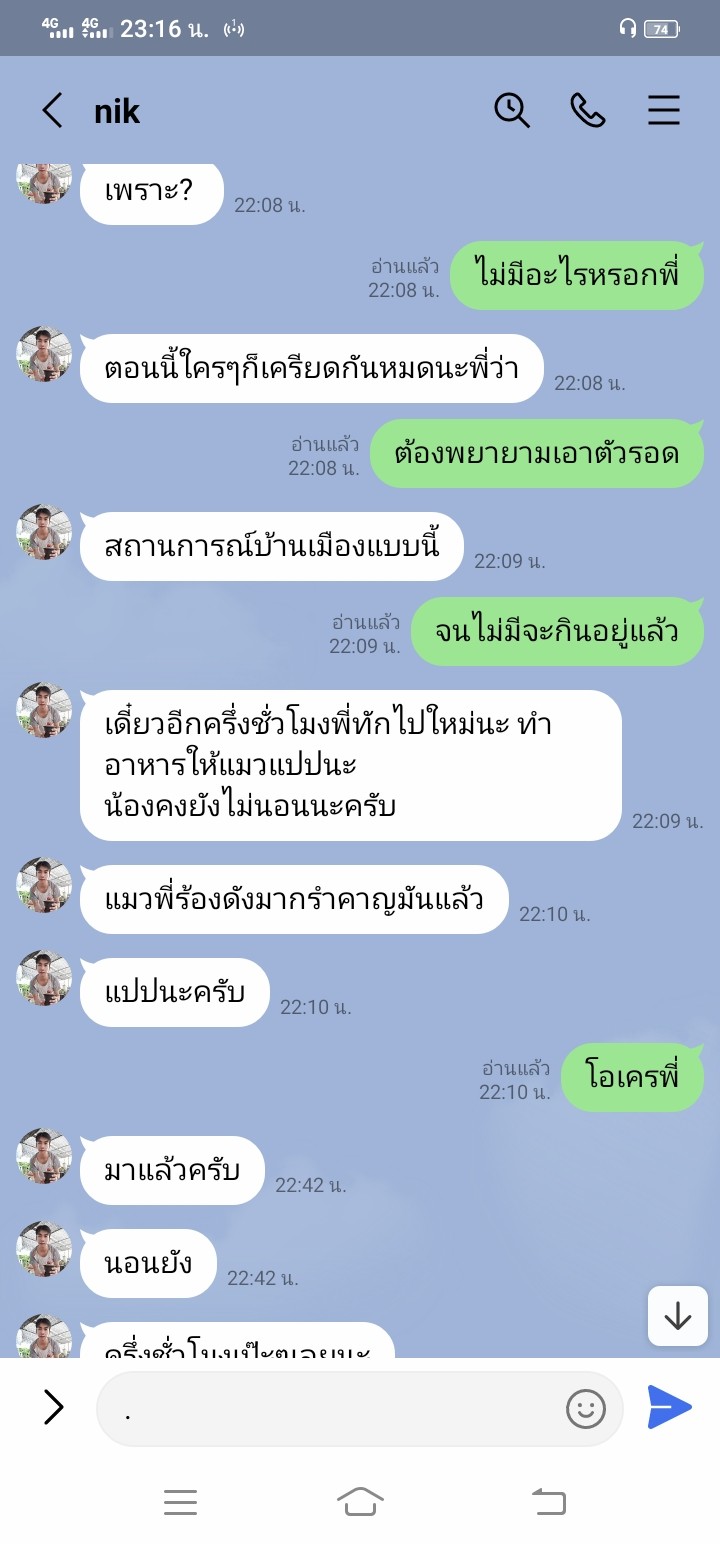The width and height of the screenshot is (720, 1544).
Task: Go to the phone home screen
Action: [360, 1501]
